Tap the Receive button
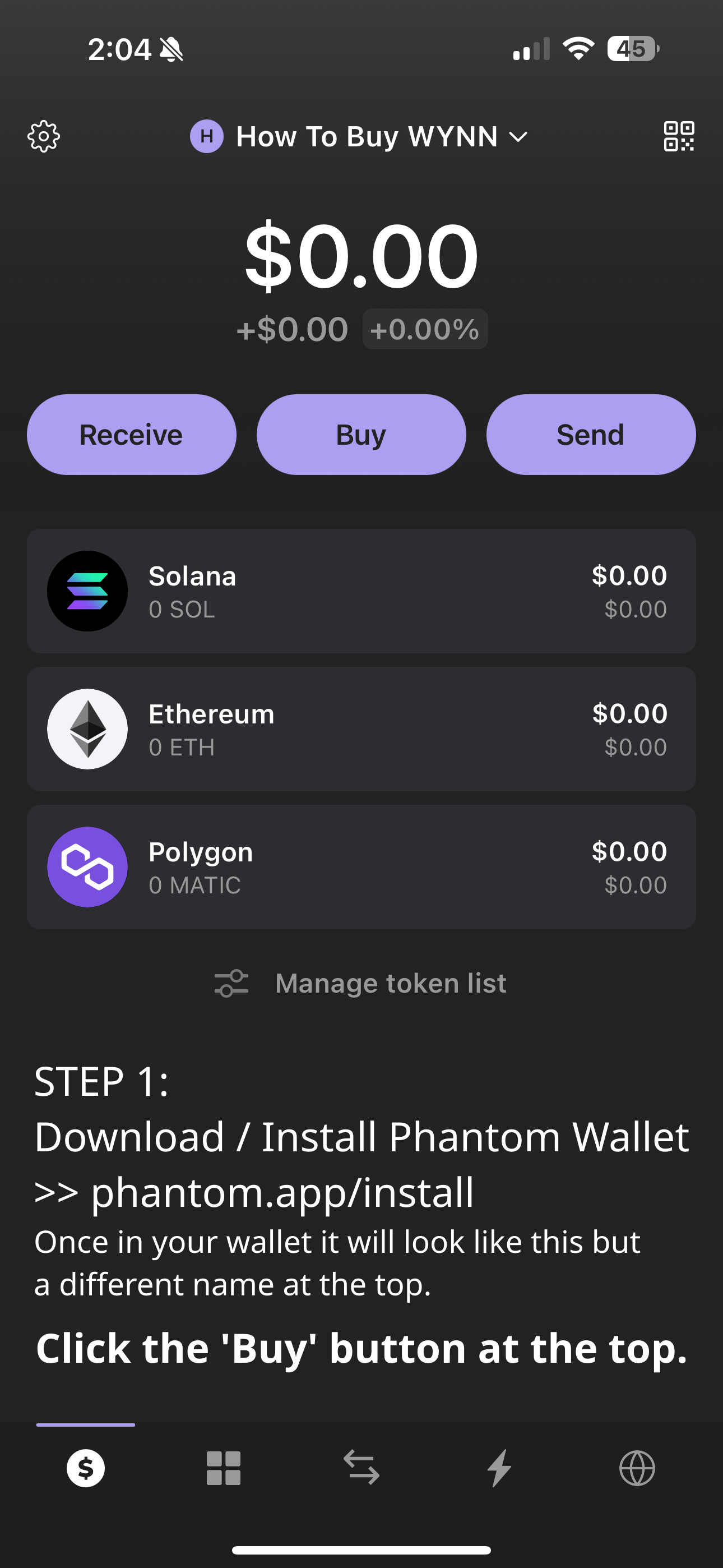The width and height of the screenshot is (723, 1568). [x=132, y=435]
